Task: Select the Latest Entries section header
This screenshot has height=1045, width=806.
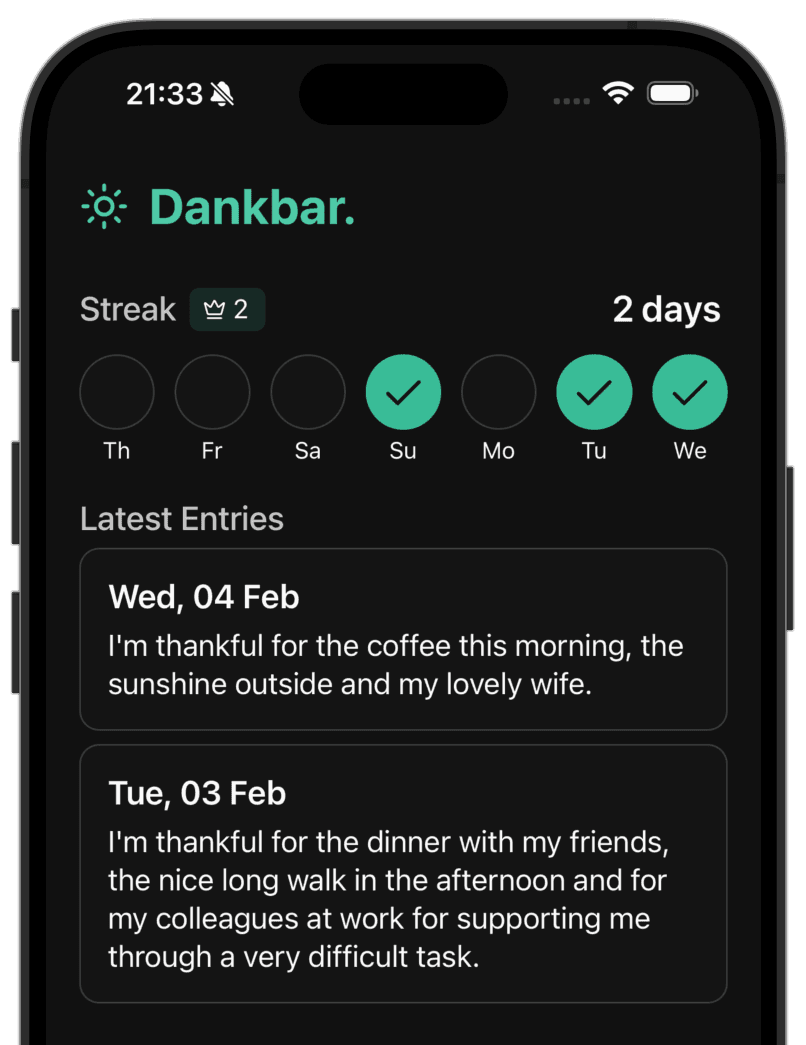Action: 181,519
